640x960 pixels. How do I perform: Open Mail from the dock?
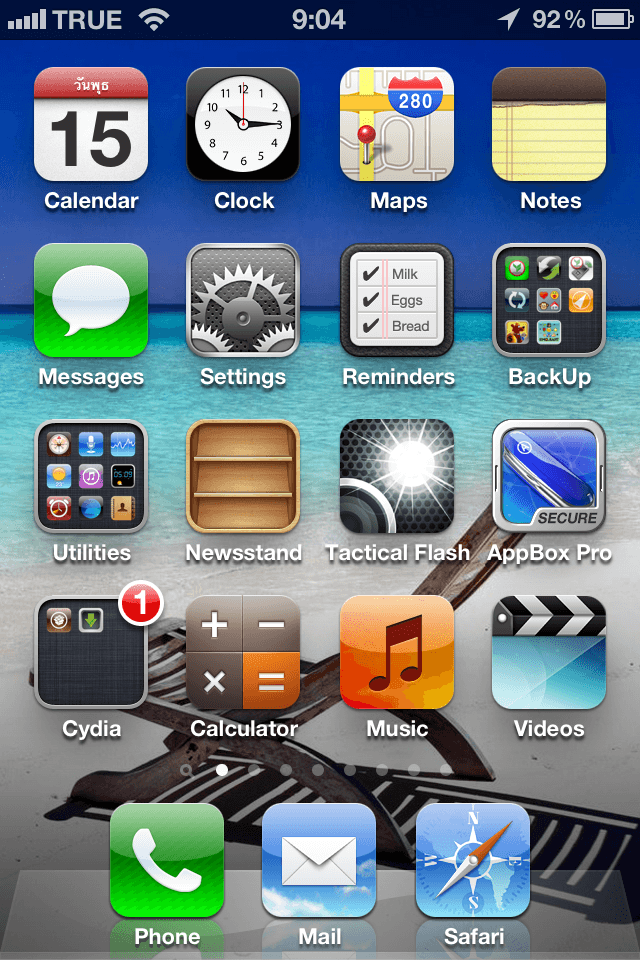(x=319, y=860)
